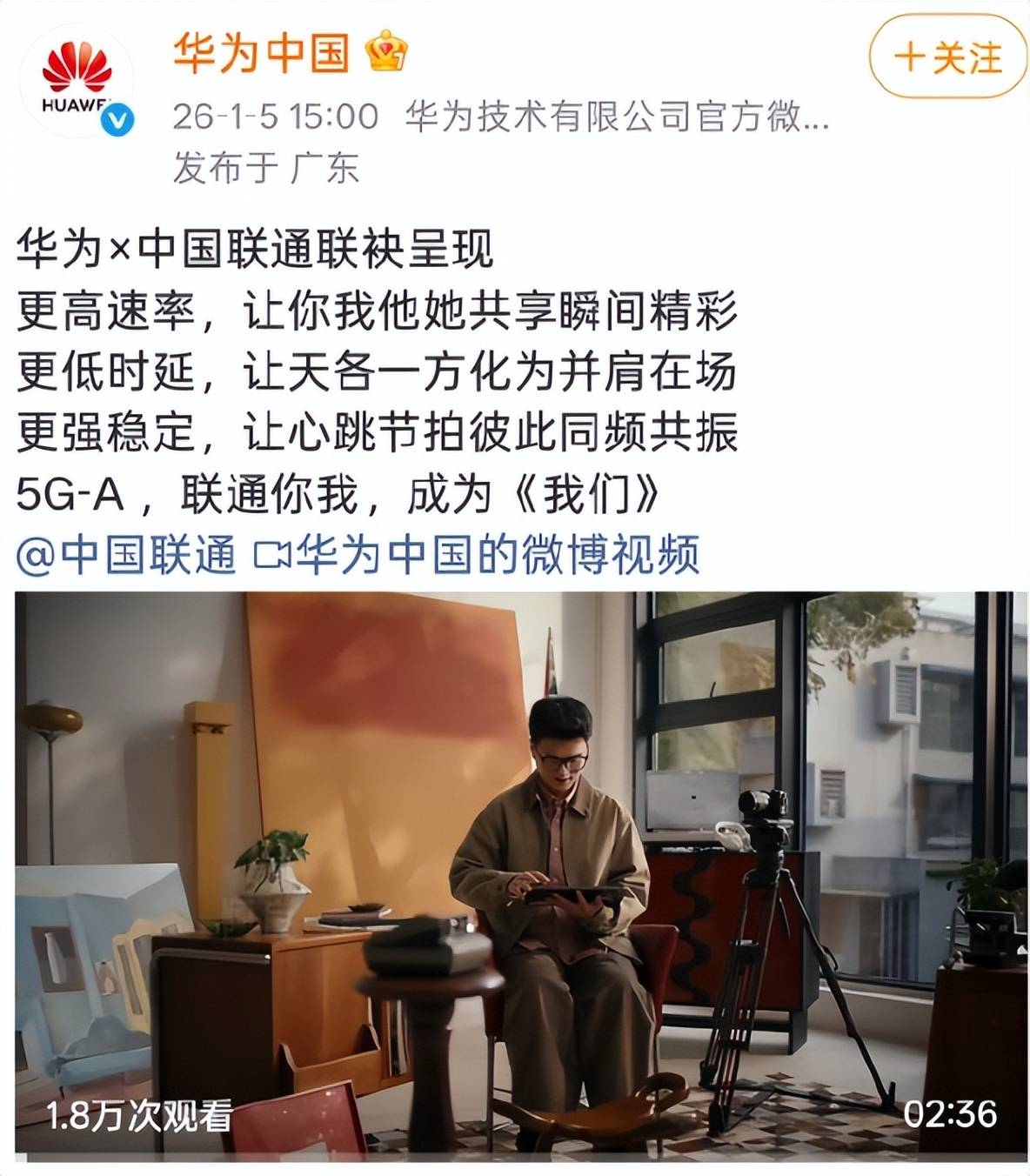Follow the 华为中国 account

click(948, 58)
